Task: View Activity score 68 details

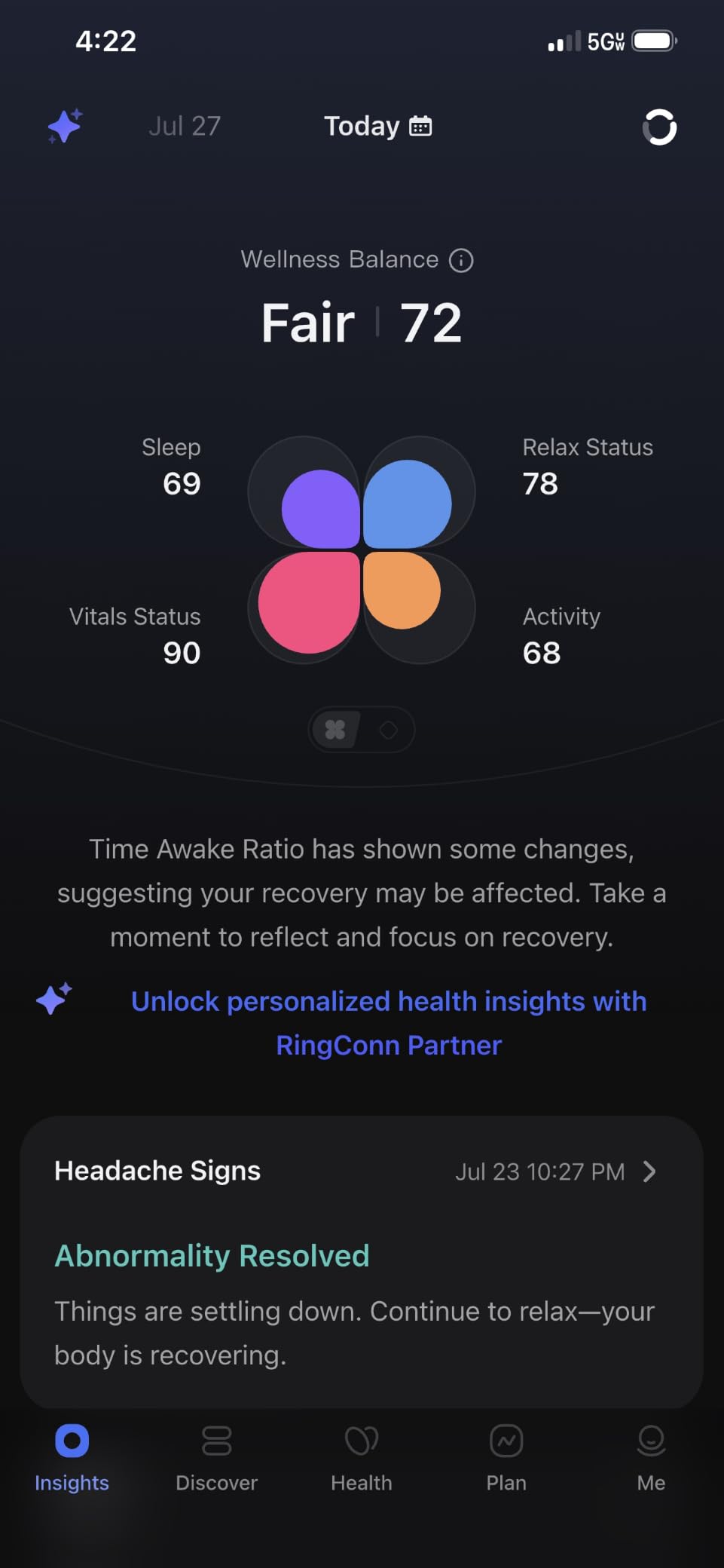Action: tap(561, 635)
